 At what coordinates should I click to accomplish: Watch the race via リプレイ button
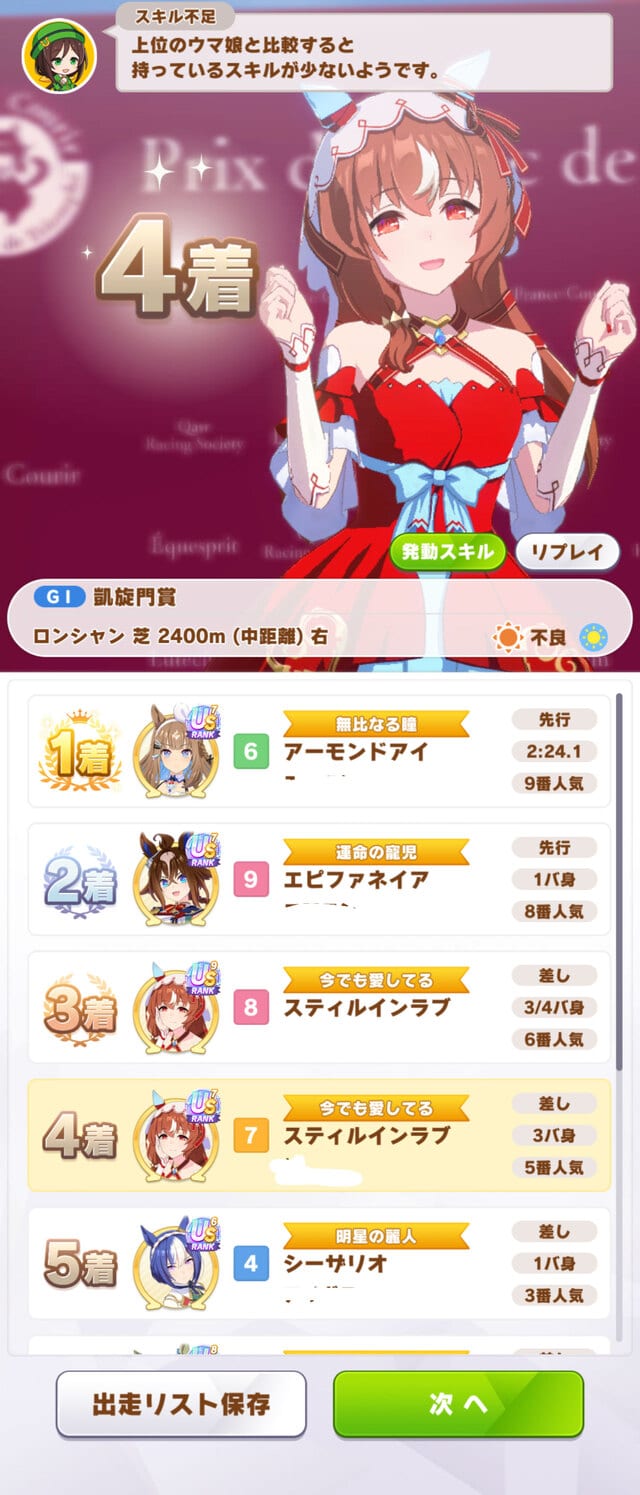click(x=567, y=551)
